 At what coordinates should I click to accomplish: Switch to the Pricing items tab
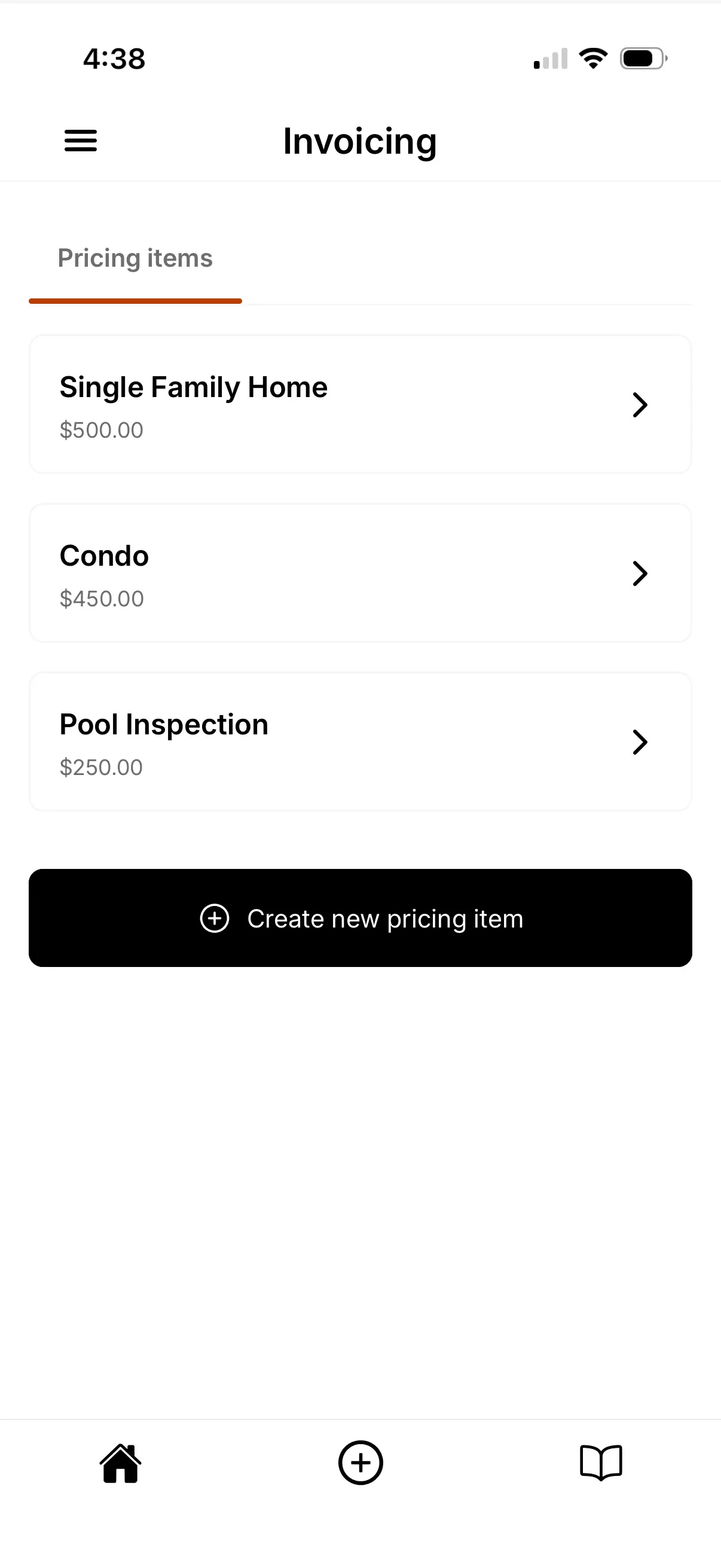pos(135,258)
